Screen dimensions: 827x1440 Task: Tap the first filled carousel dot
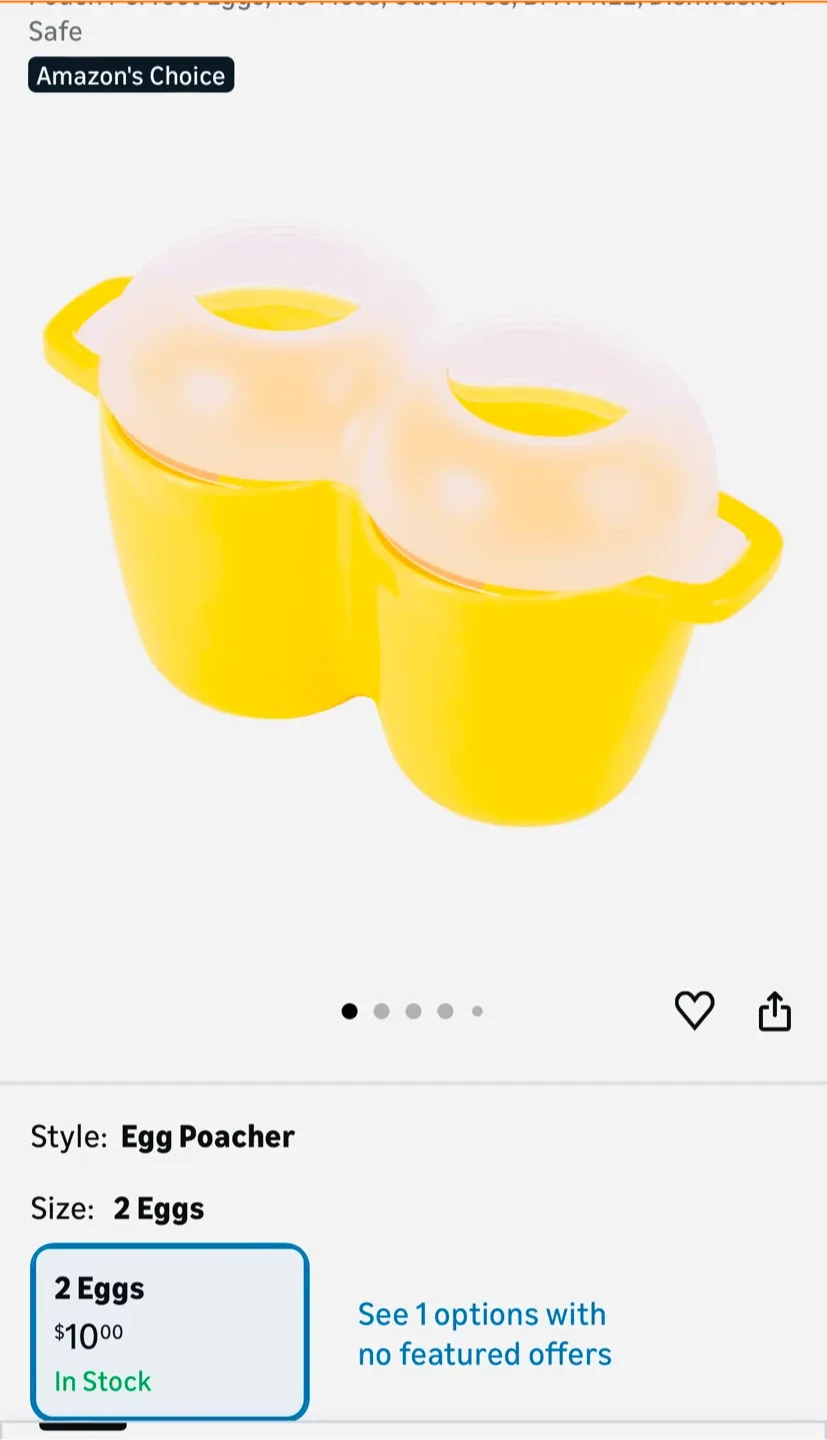tap(349, 1011)
